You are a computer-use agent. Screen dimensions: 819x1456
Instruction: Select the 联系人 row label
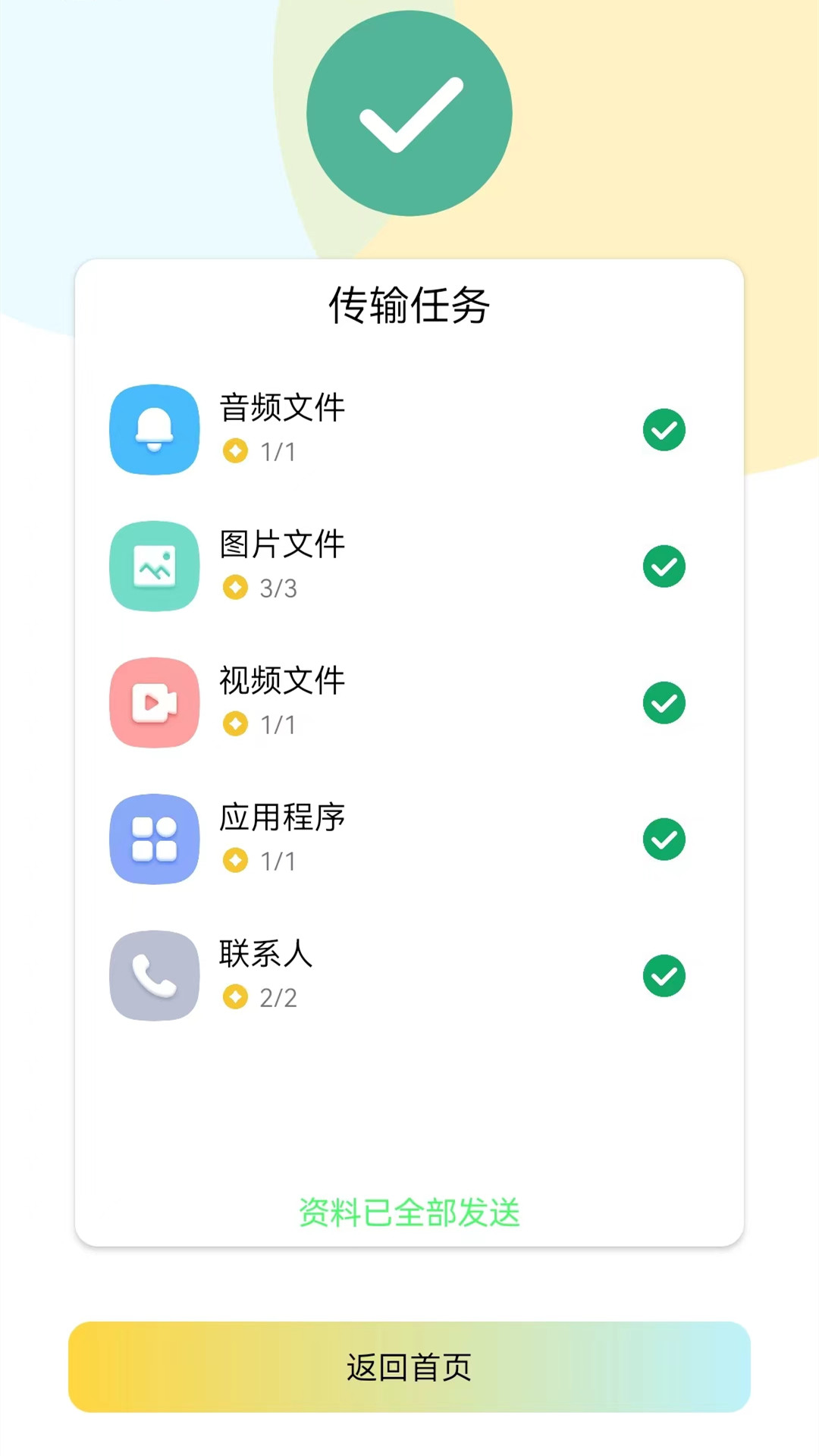point(264,955)
